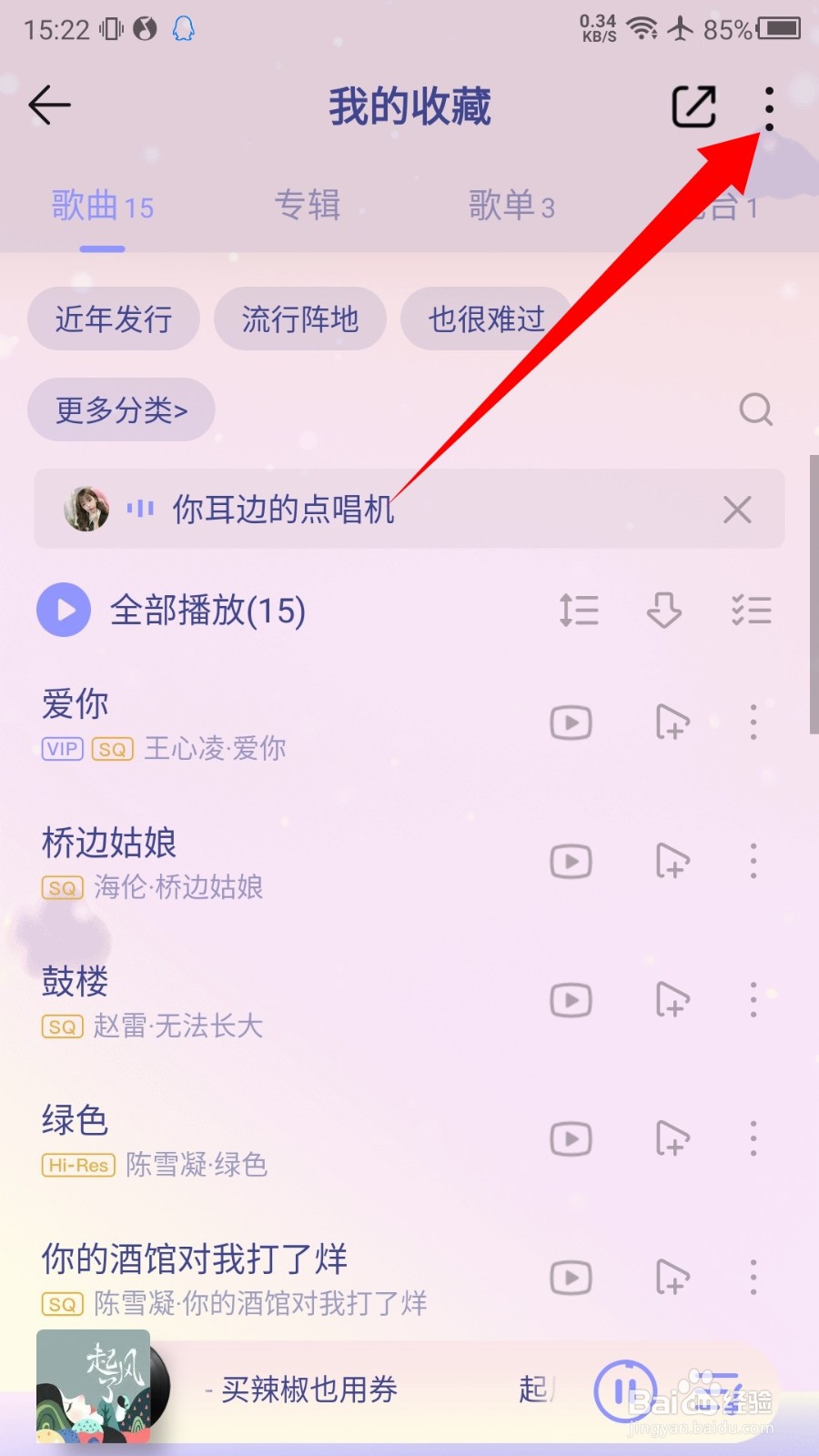Open the 你耳边的点唱机 banner
This screenshot has height=1456, width=819.
pos(282,510)
